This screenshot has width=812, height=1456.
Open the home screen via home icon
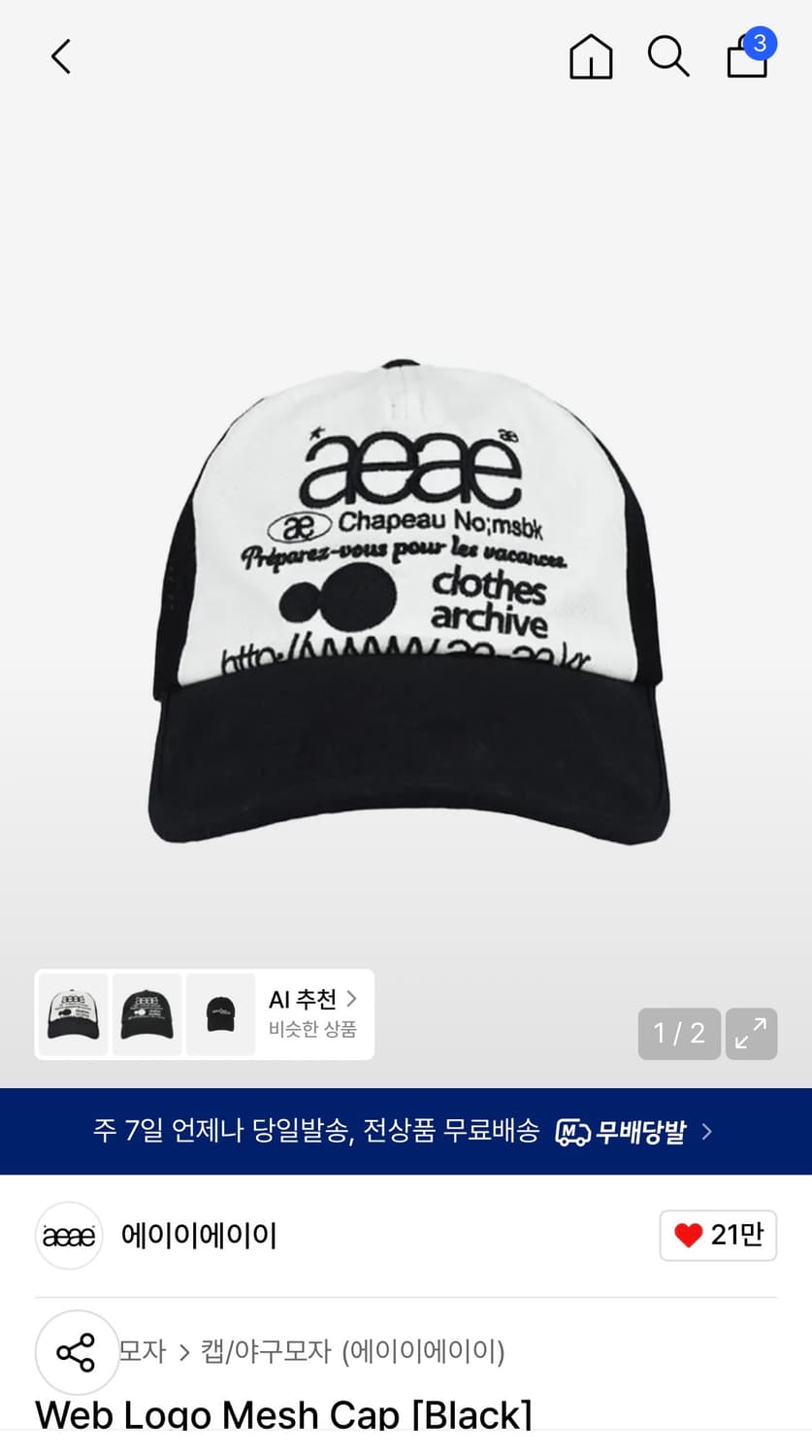590,56
